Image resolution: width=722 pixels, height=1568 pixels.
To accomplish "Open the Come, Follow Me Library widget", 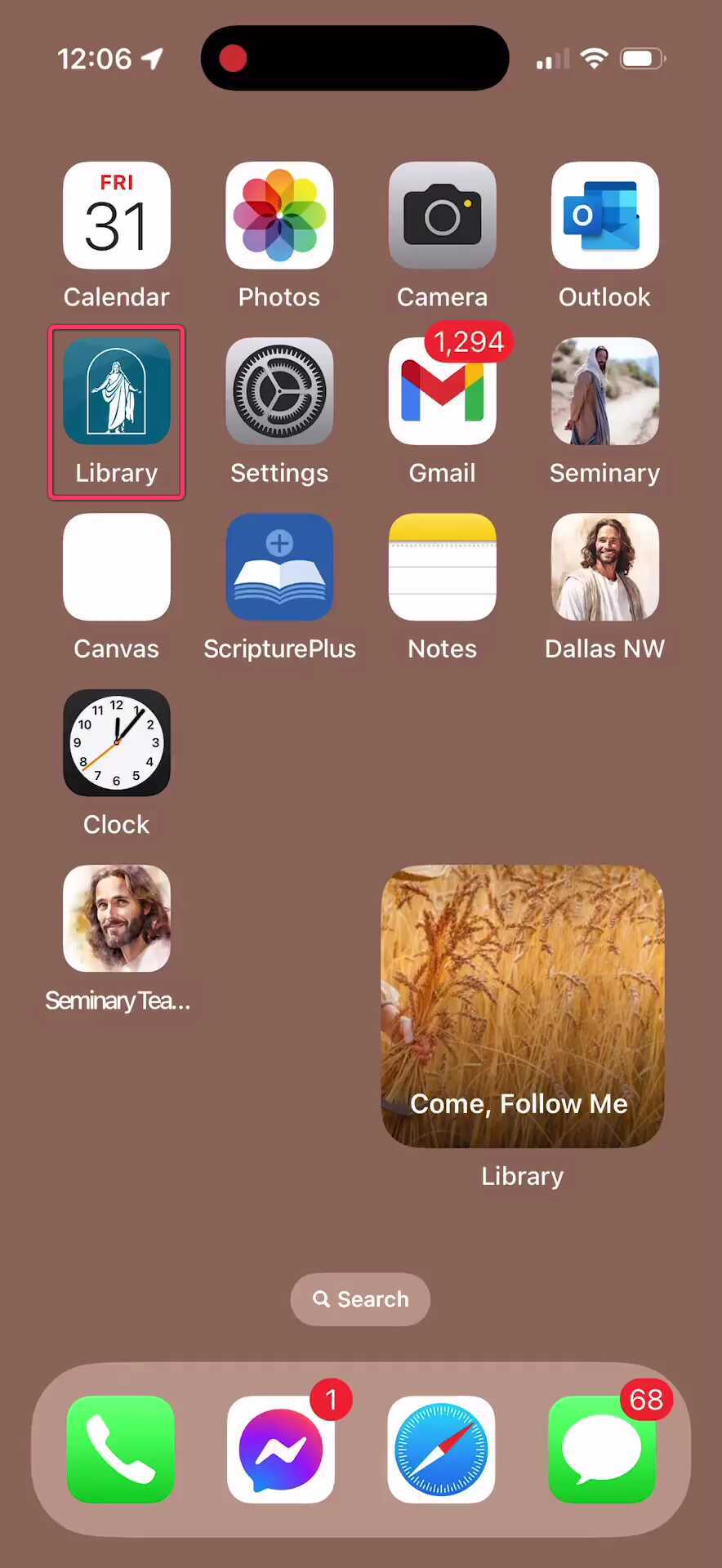I will (522, 1004).
